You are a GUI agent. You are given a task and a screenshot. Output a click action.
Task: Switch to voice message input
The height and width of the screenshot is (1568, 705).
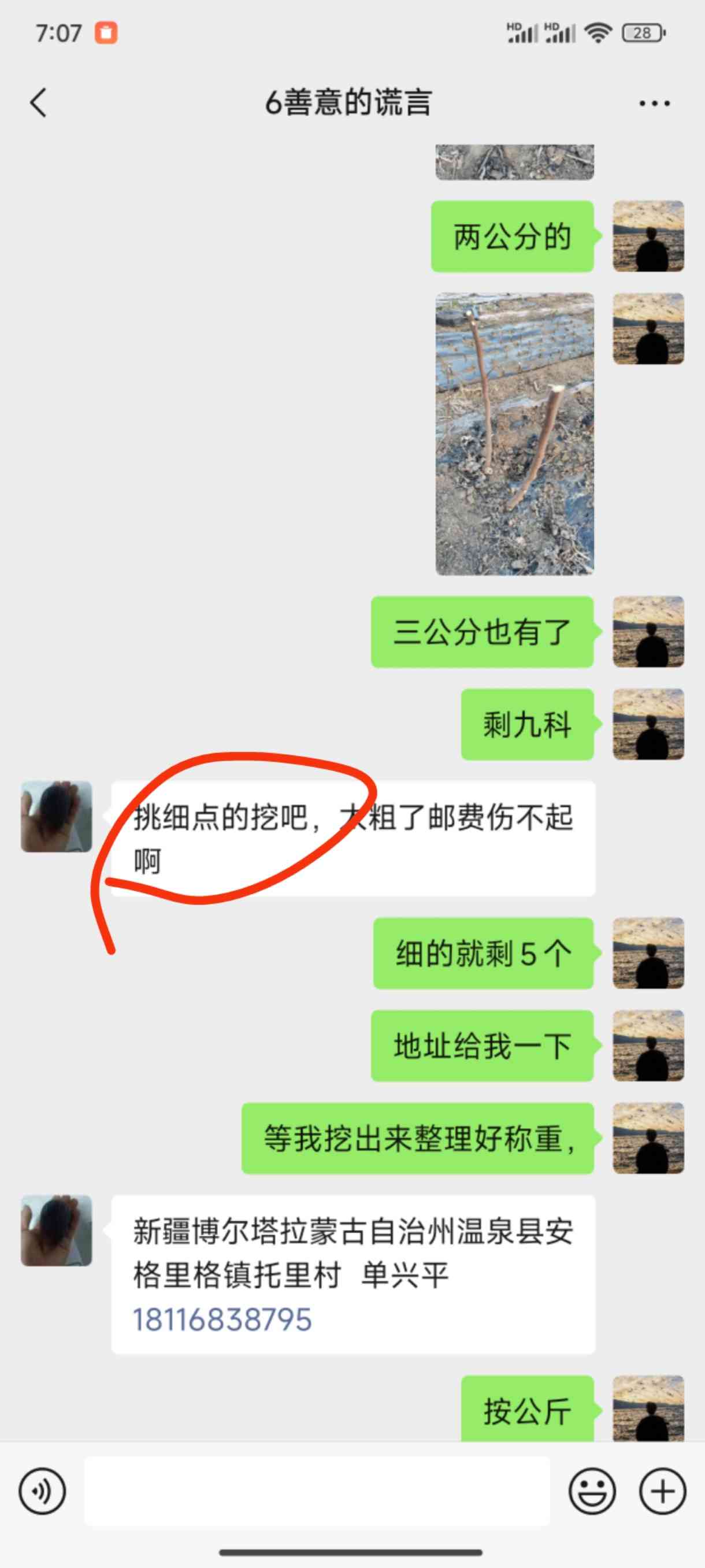[x=42, y=1491]
